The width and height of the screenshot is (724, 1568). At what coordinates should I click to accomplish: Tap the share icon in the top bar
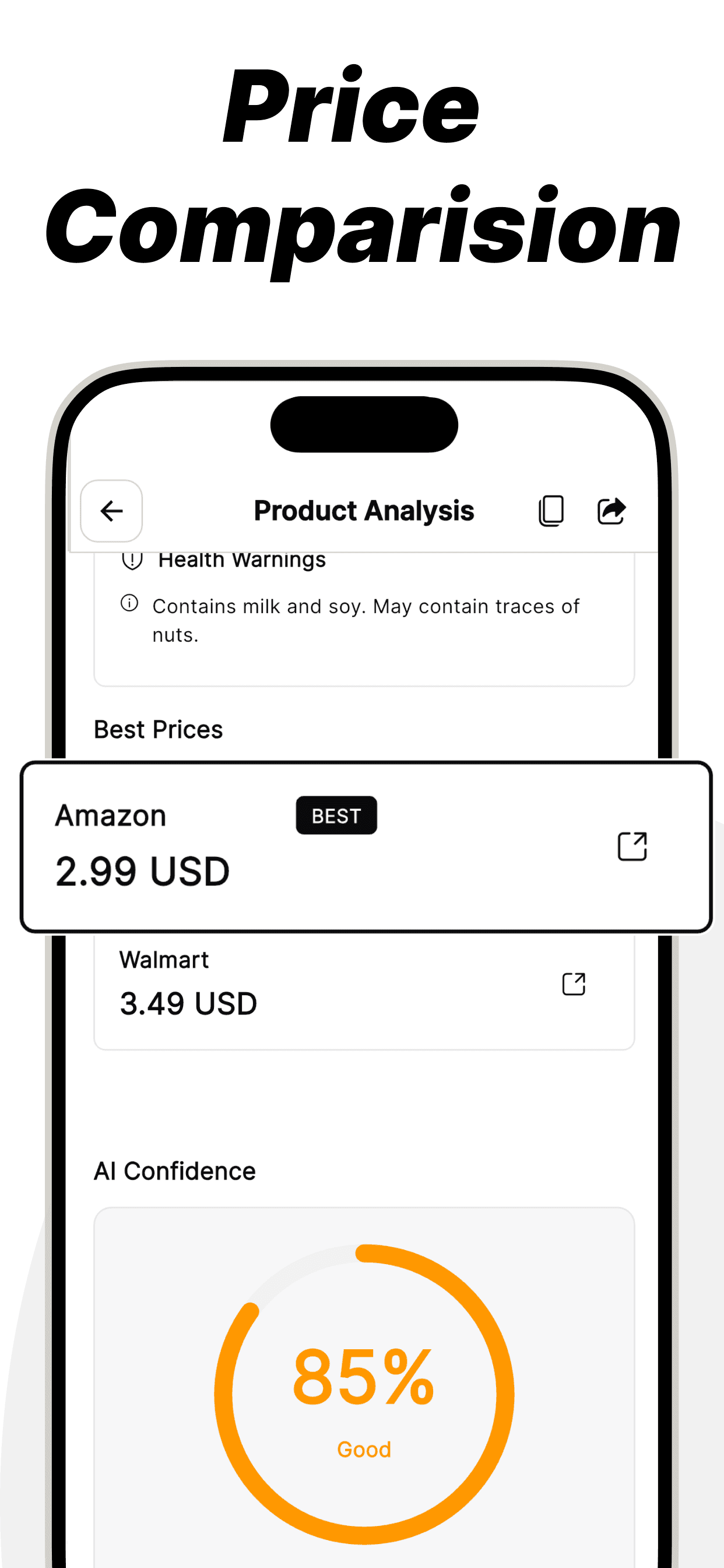click(611, 510)
